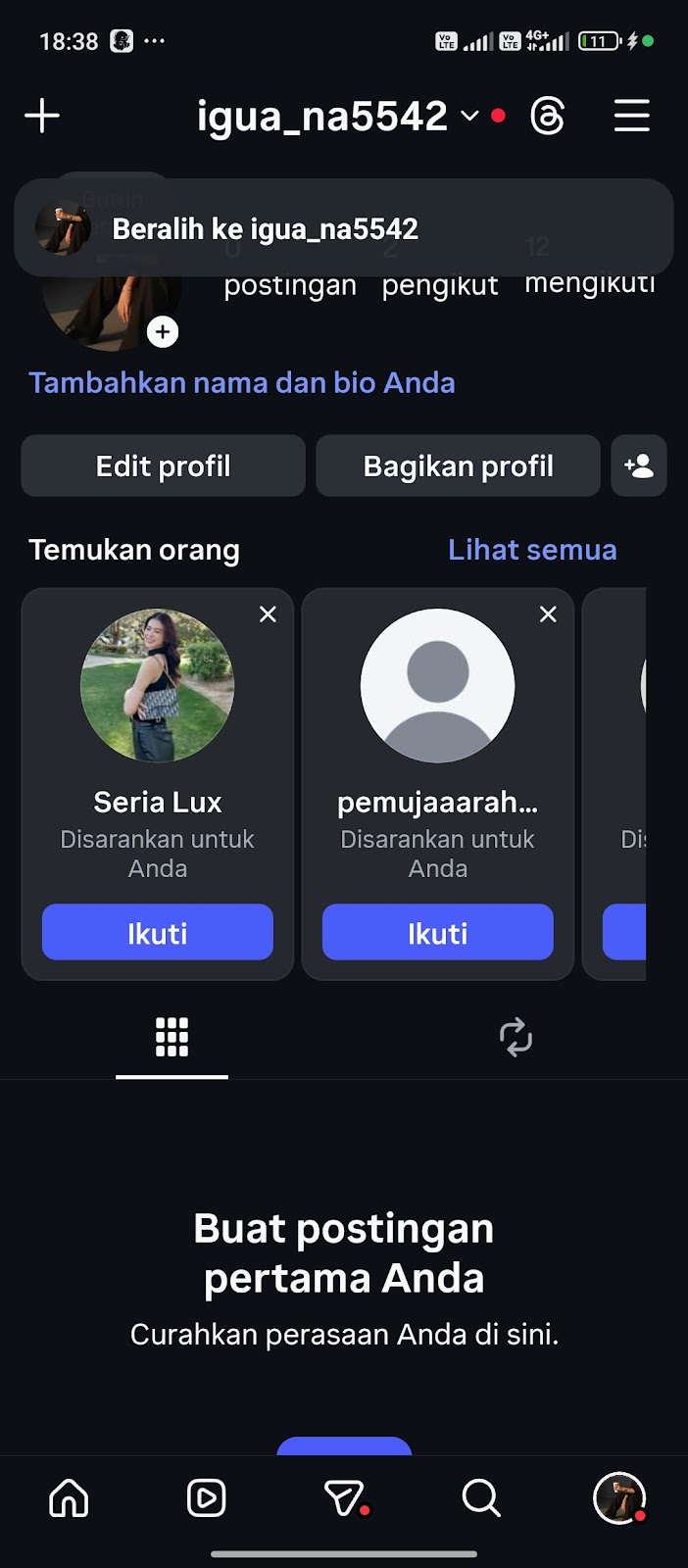The width and height of the screenshot is (688, 1568).
Task: Open Edit profil
Action: point(164,466)
